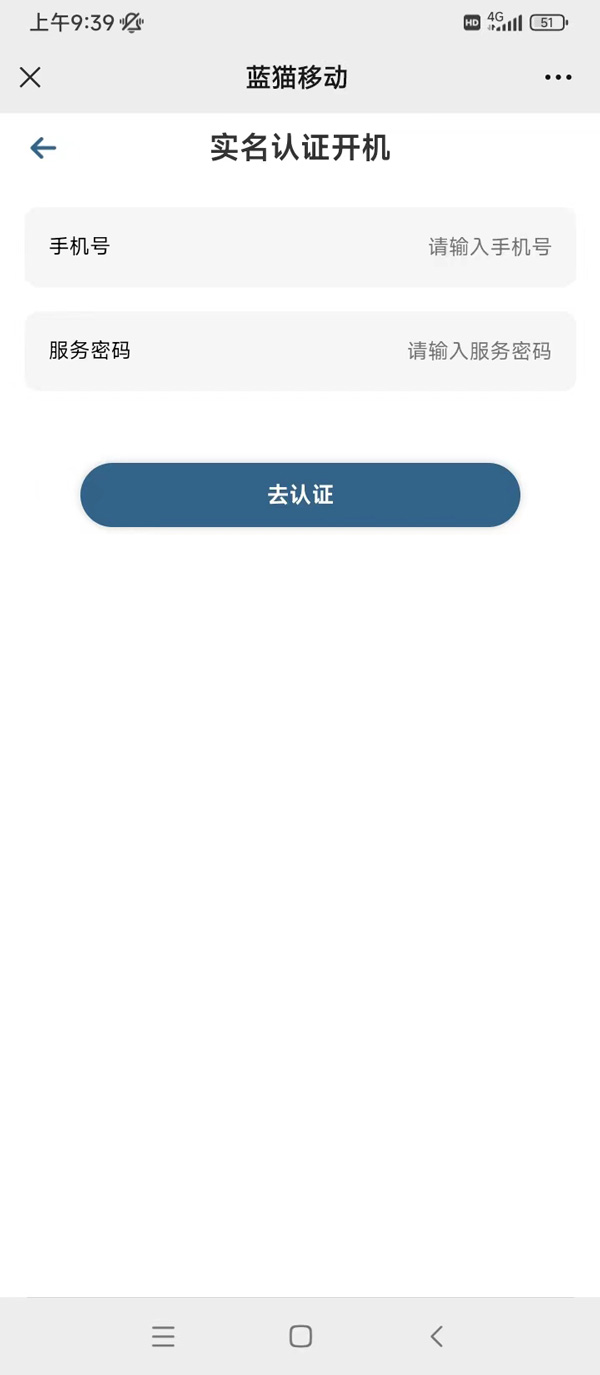The width and height of the screenshot is (600, 1375).
Task: Close the 蓝猫移动 mini program page
Action: tap(30, 77)
